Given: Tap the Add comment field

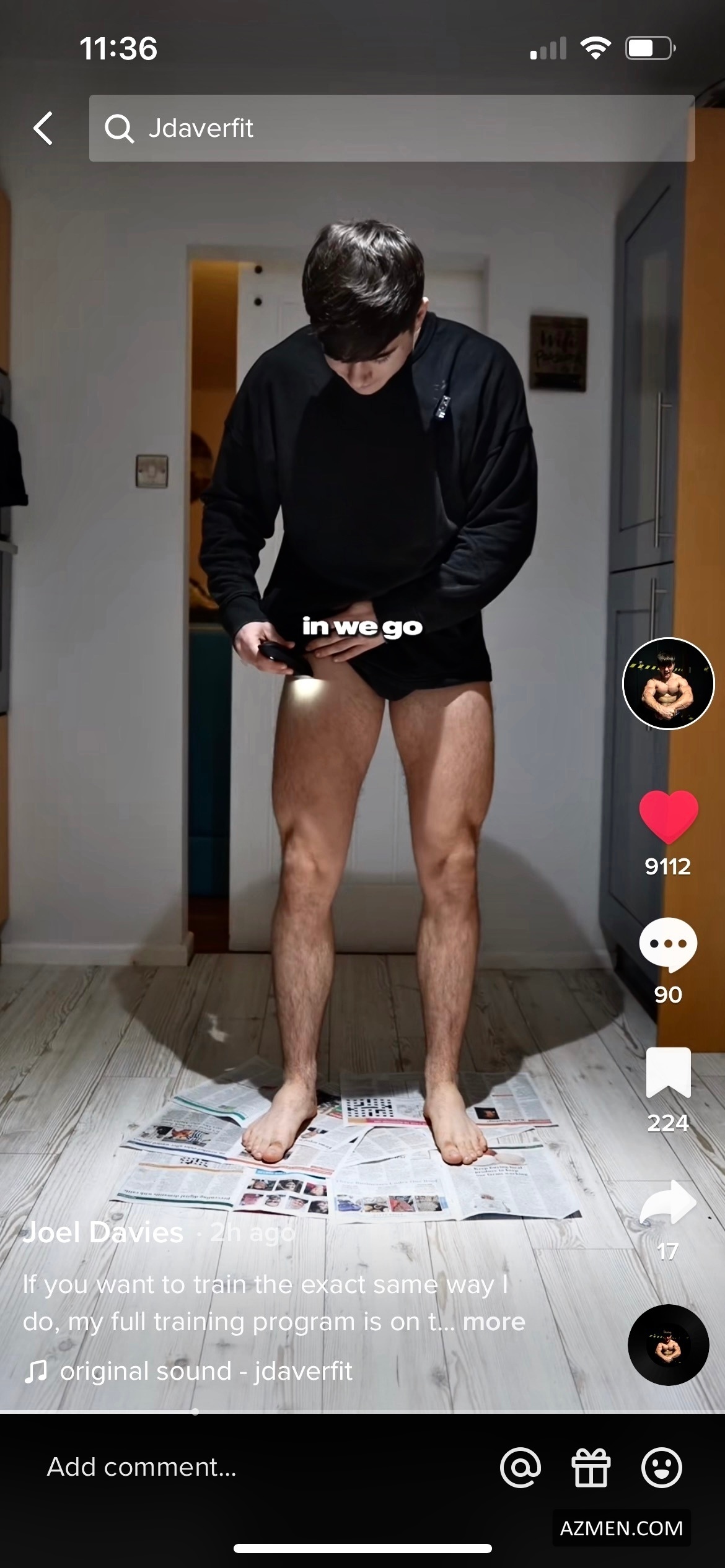Looking at the screenshot, I should pyautogui.click(x=143, y=1467).
